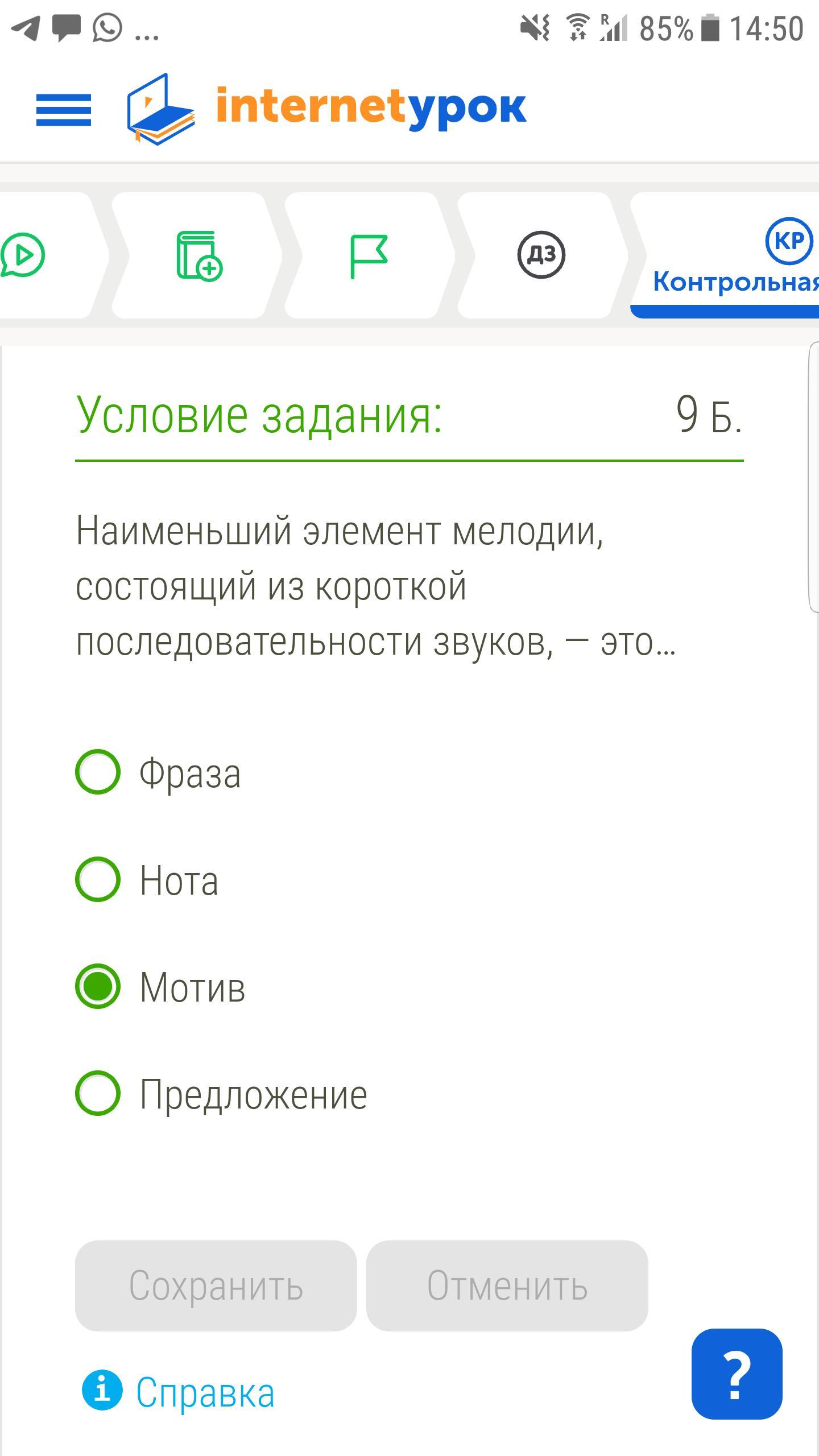Tap the Сохранить button
Screen dimensions: 819x1456
click(216, 1286)
